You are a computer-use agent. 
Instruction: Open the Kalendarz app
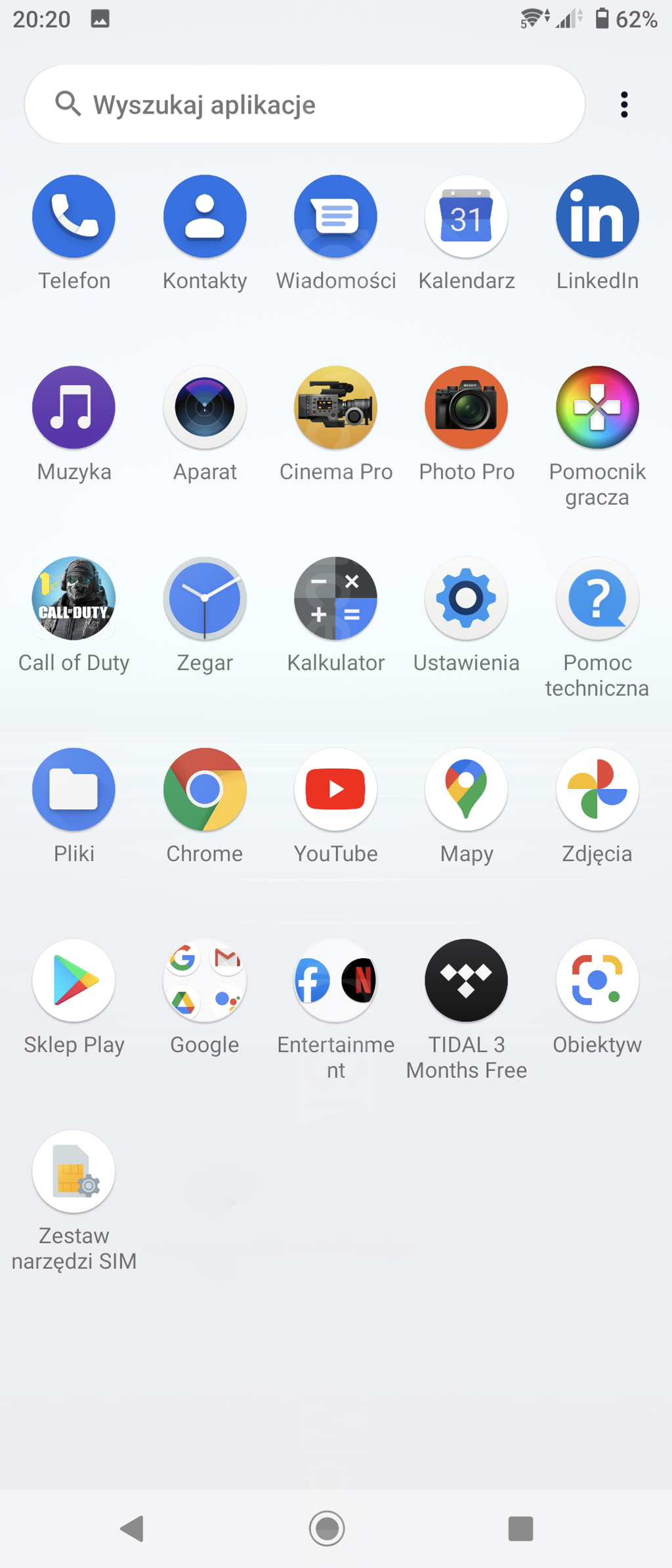(467, 217)
